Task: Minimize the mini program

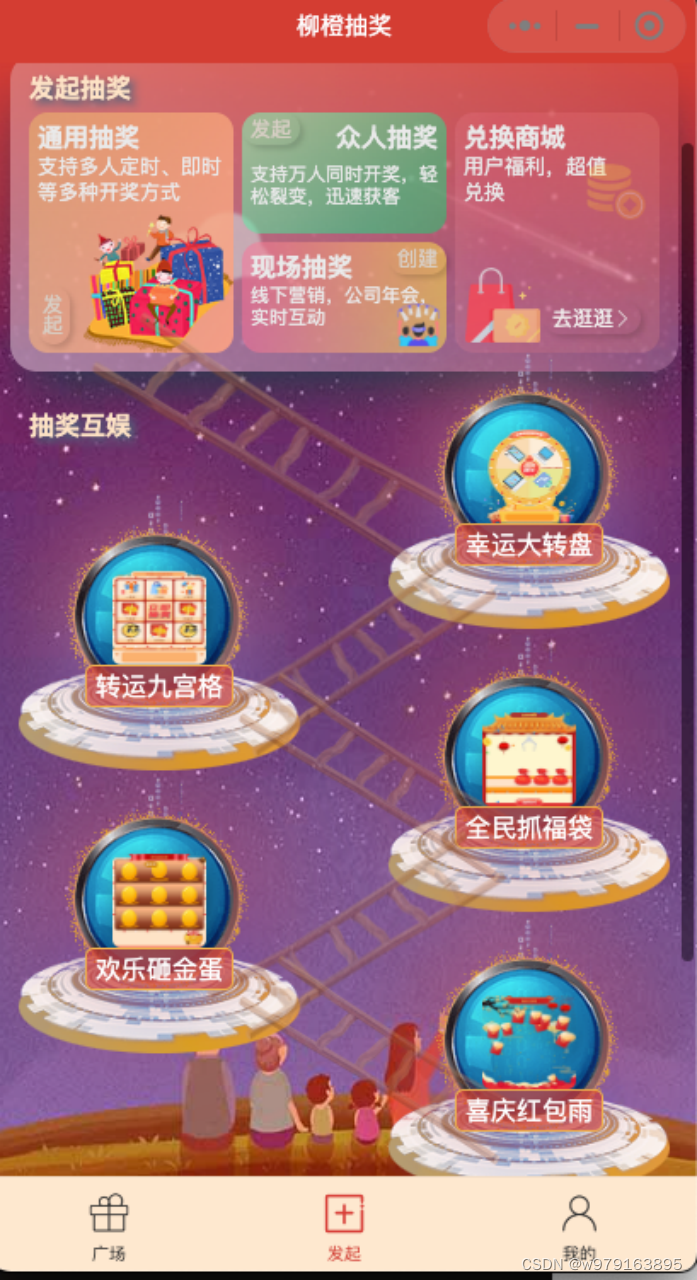Action: 588,26
